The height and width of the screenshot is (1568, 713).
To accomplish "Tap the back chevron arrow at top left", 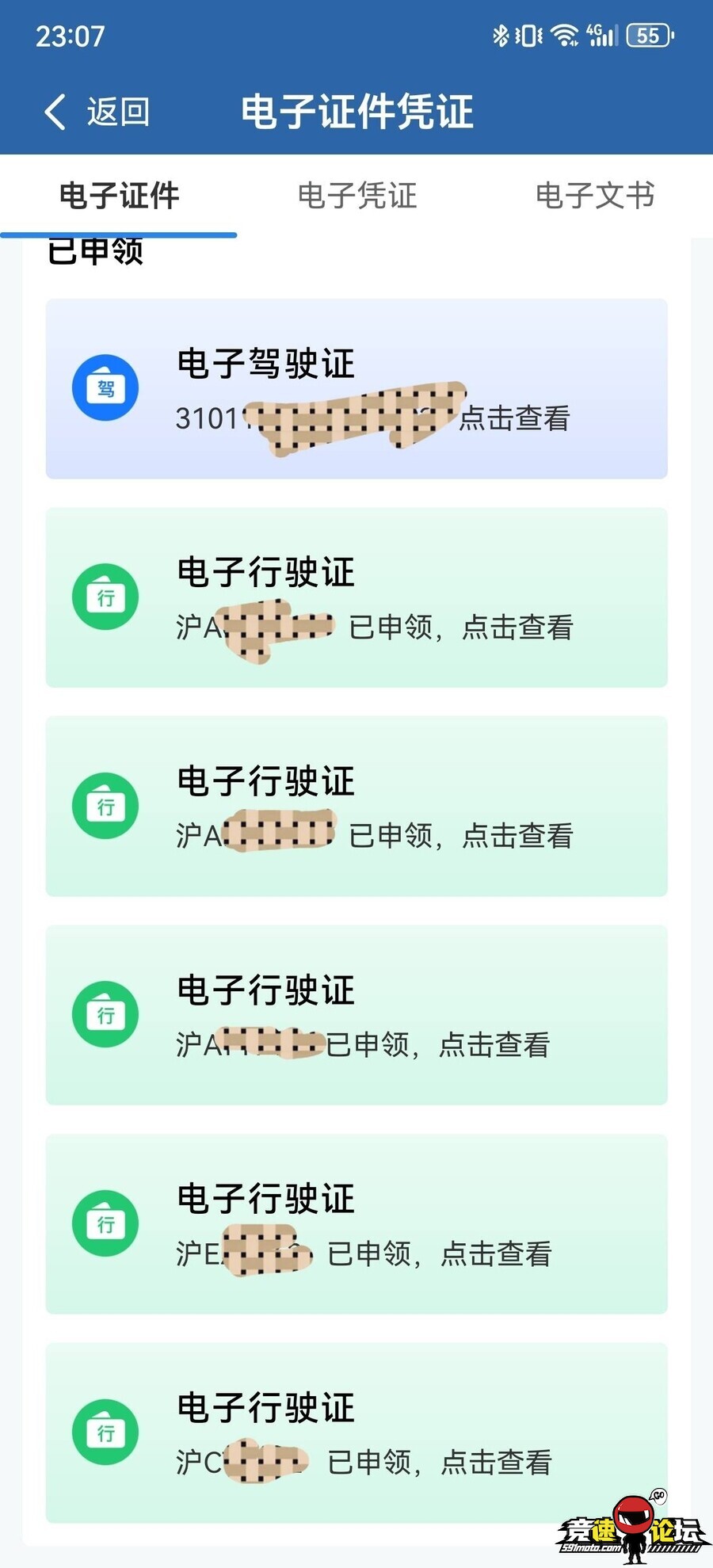I will (x=54, y=113).
